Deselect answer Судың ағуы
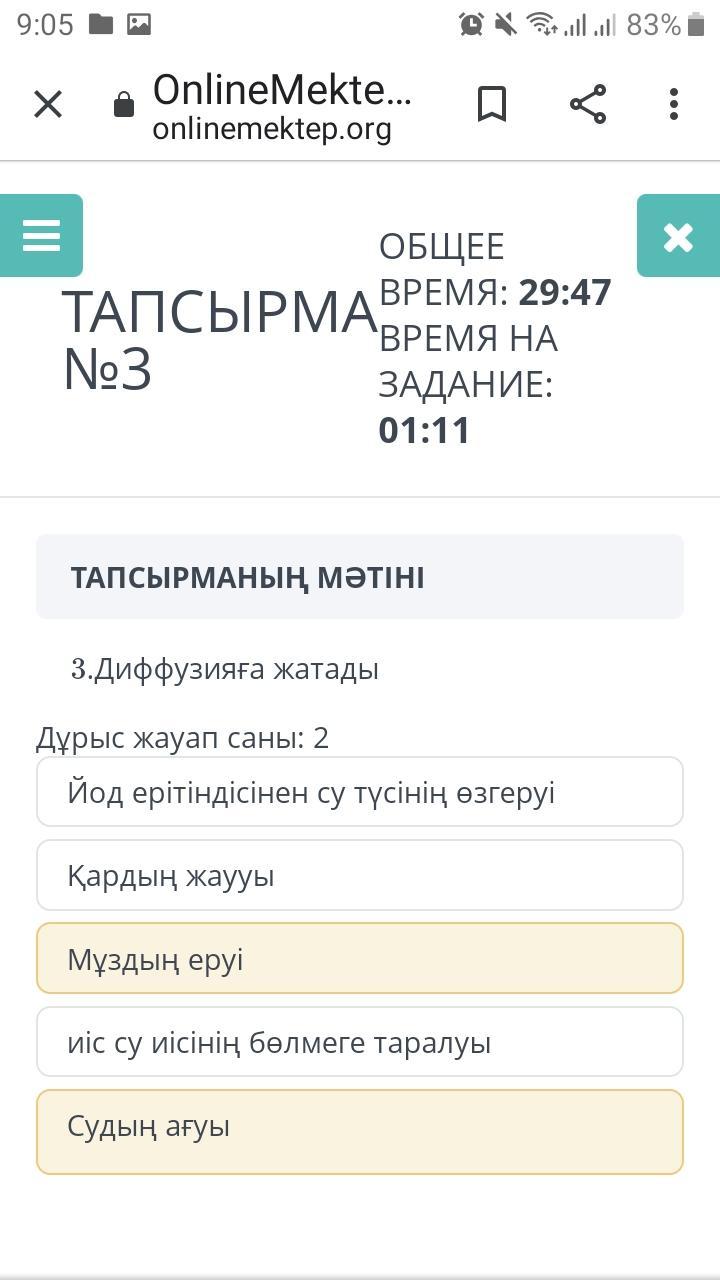 tap(360, 1132)
